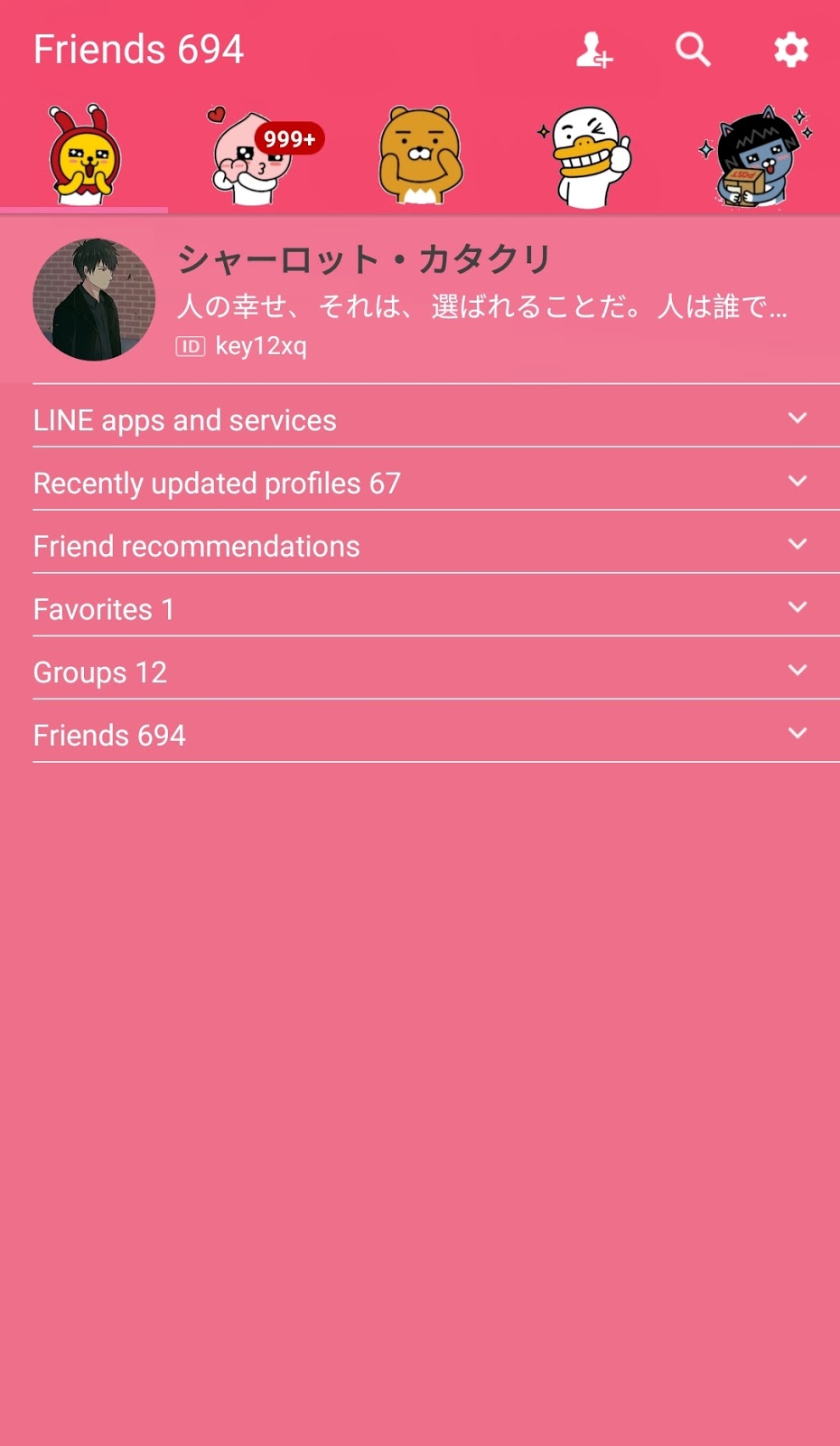The height and width of the screenshot is (1446, 840).
Task: Expand Groups 12 section
Action: click(x=436, y=670)
